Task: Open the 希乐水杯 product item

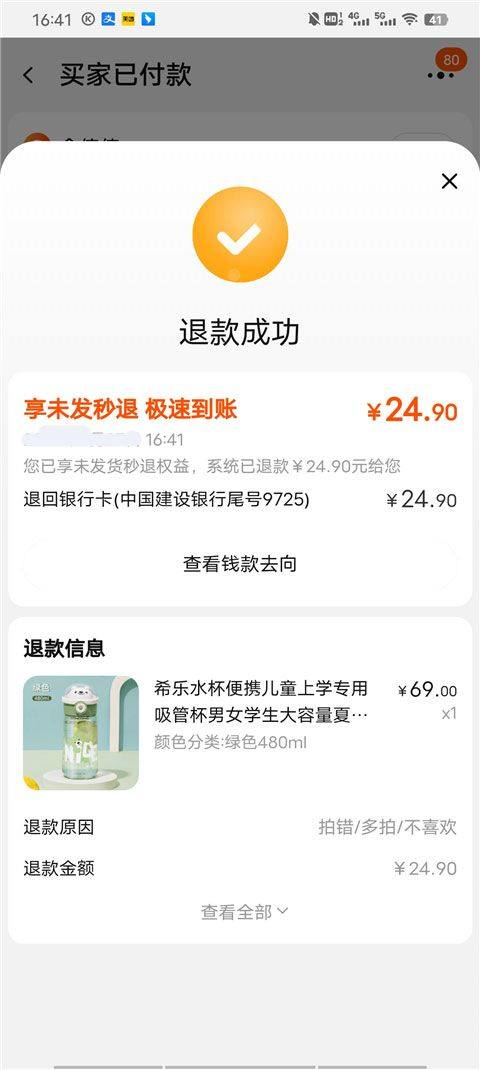Action: click(x=240, y=732)
